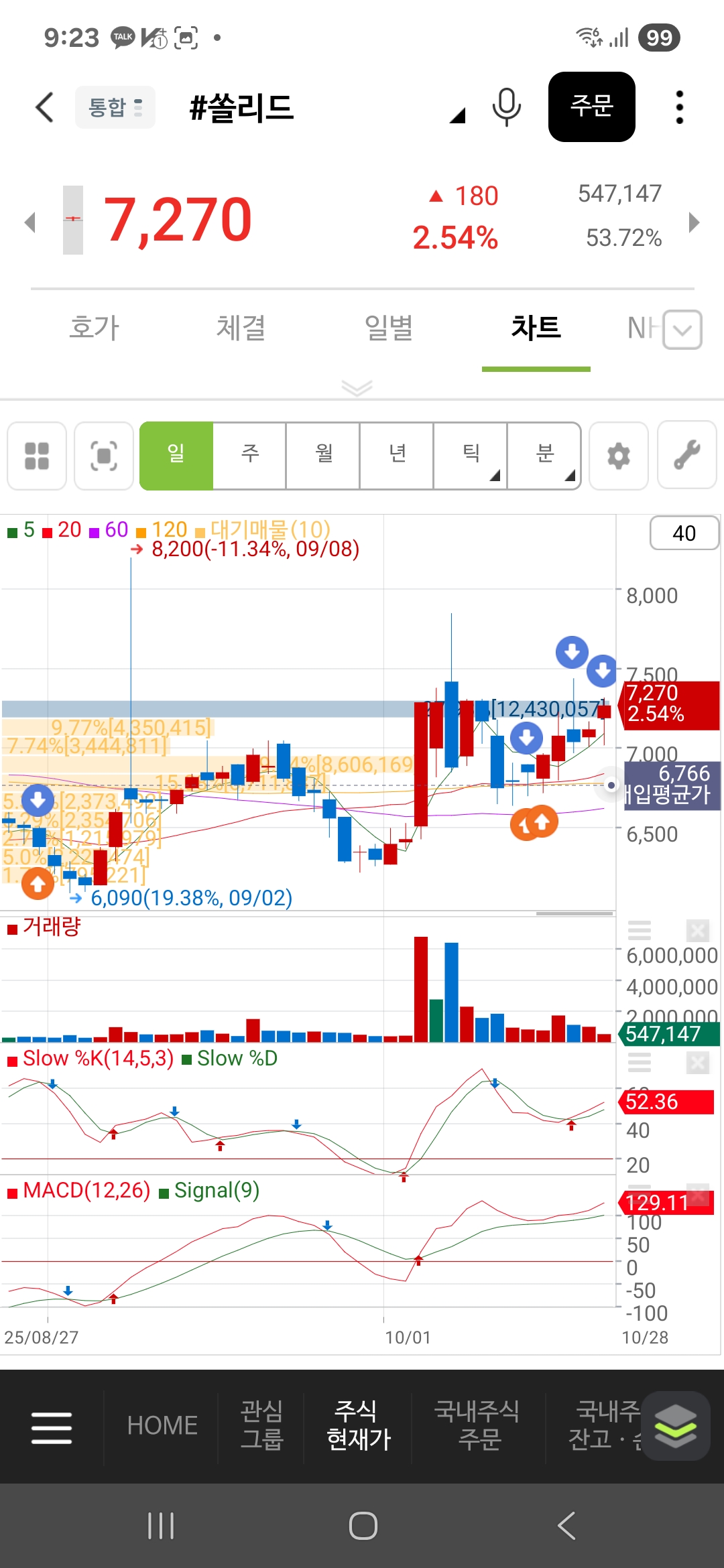Viewport: 724px width, 1568px height.
Task: Start voice search with the microphone
Action: [506, 107]
